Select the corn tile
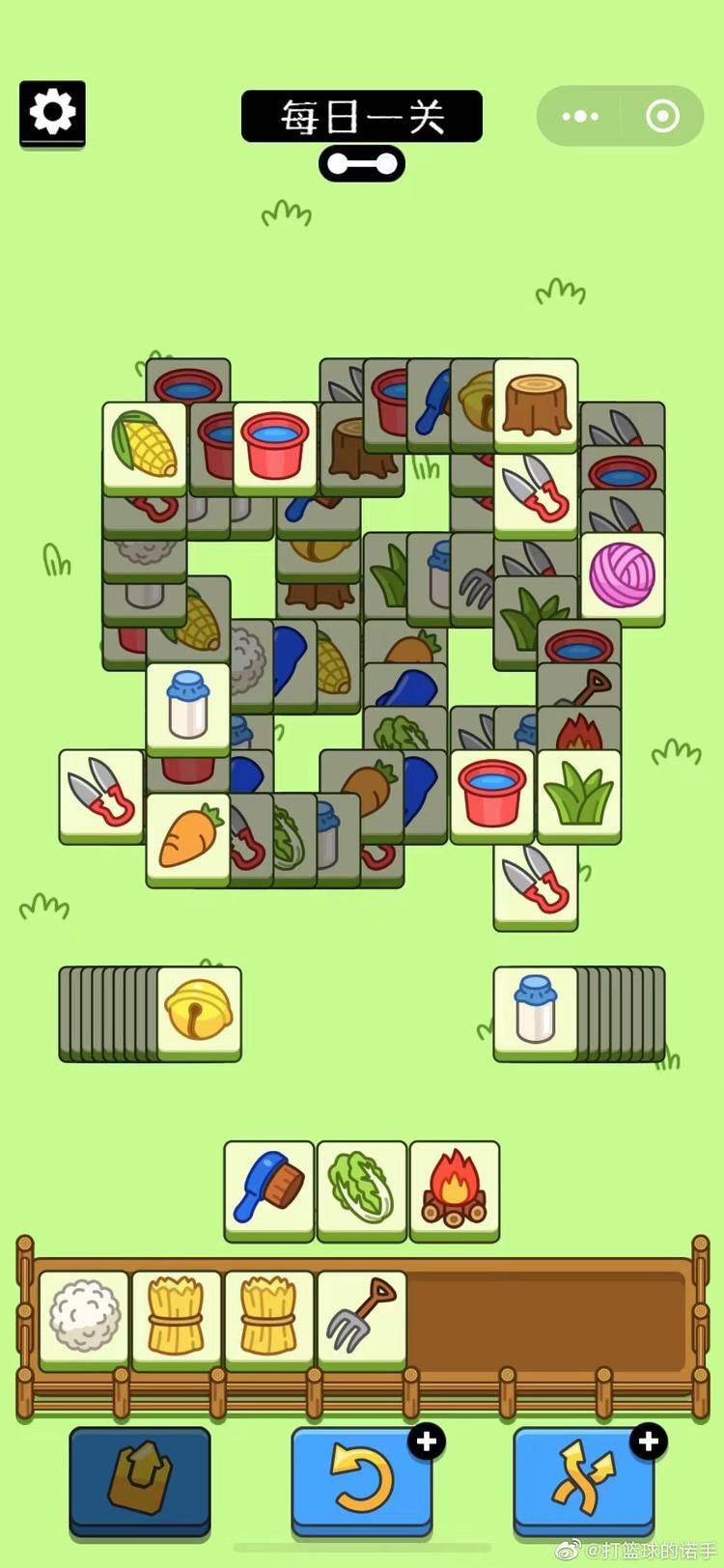This screenshot has height=1568, width=724. pos(145,446)
